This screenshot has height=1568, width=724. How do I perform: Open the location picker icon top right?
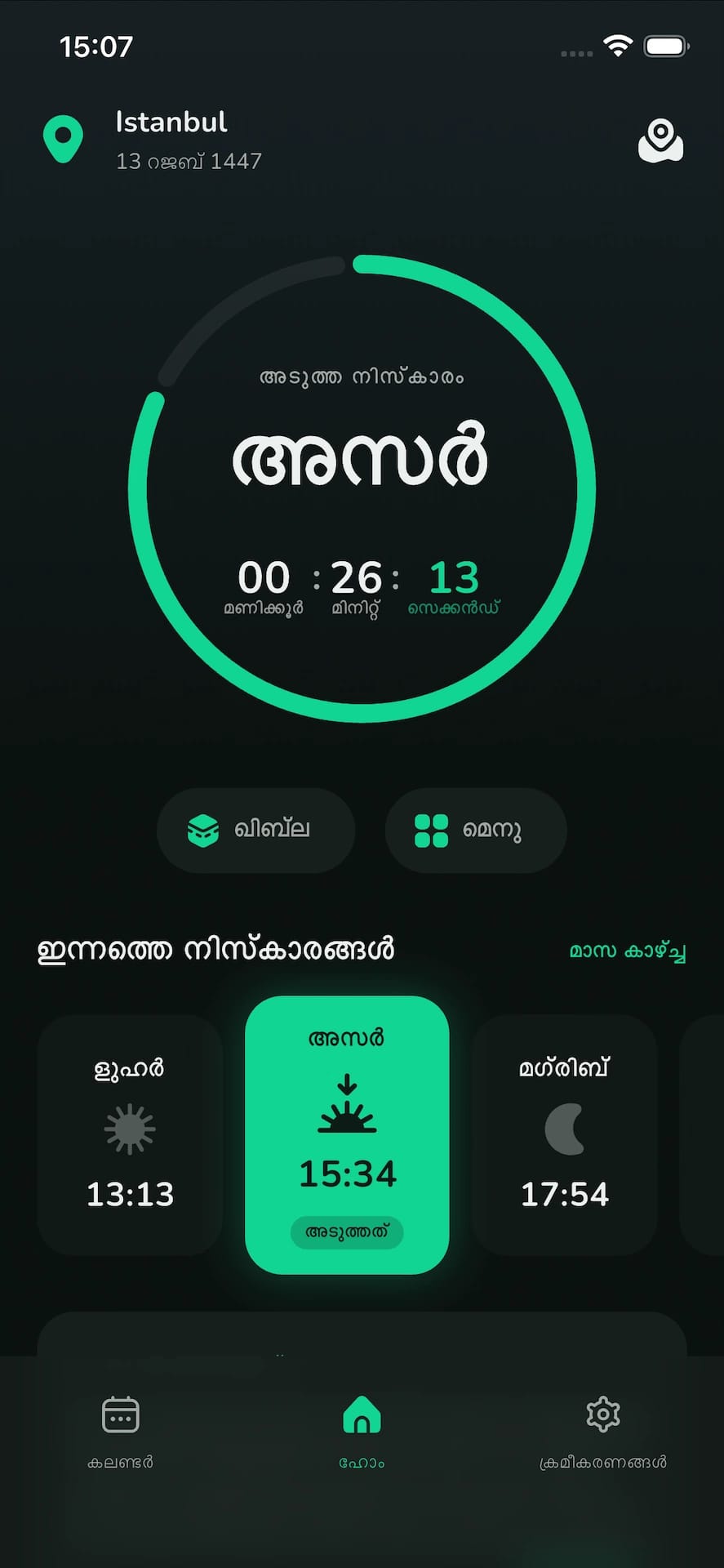(661, 141)
